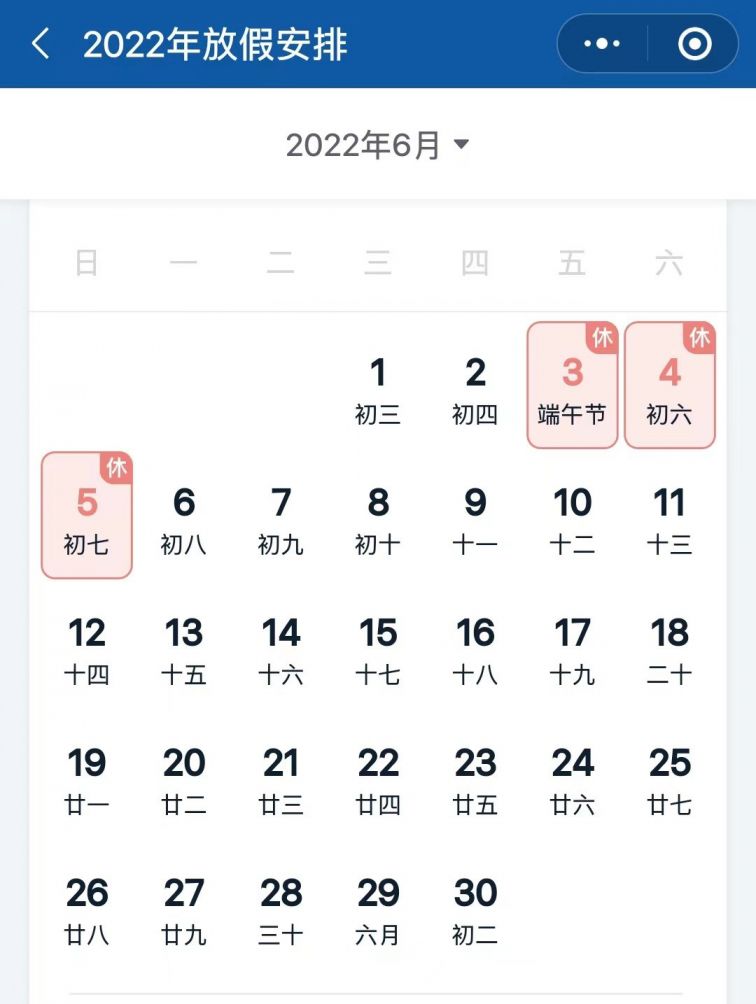The height and width of the screenshot is (1004, 756).
Task: Tap June 29 六月 lunar month start
Action: [378, 906]
